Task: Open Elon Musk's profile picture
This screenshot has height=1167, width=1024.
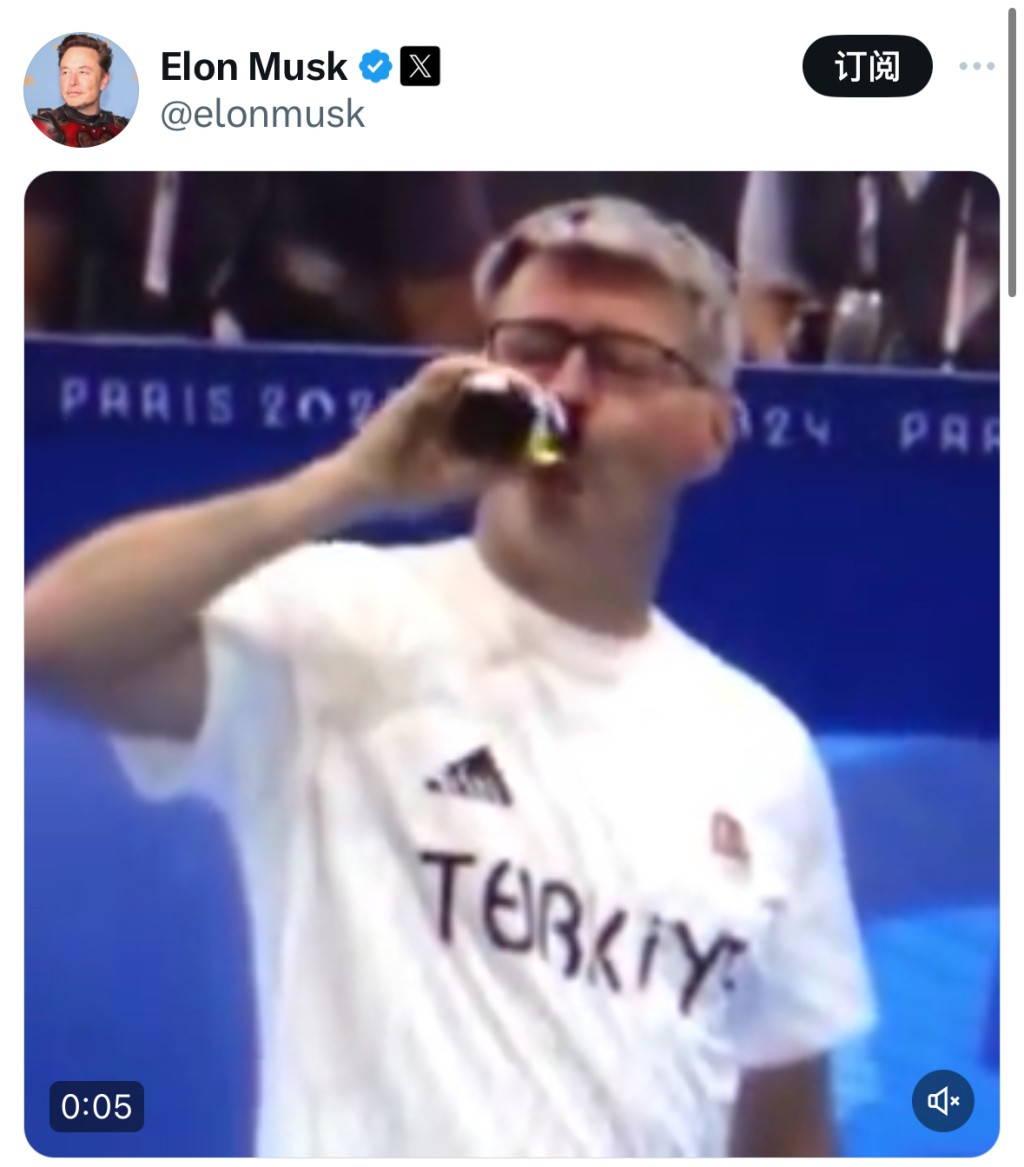Action: 81,90
